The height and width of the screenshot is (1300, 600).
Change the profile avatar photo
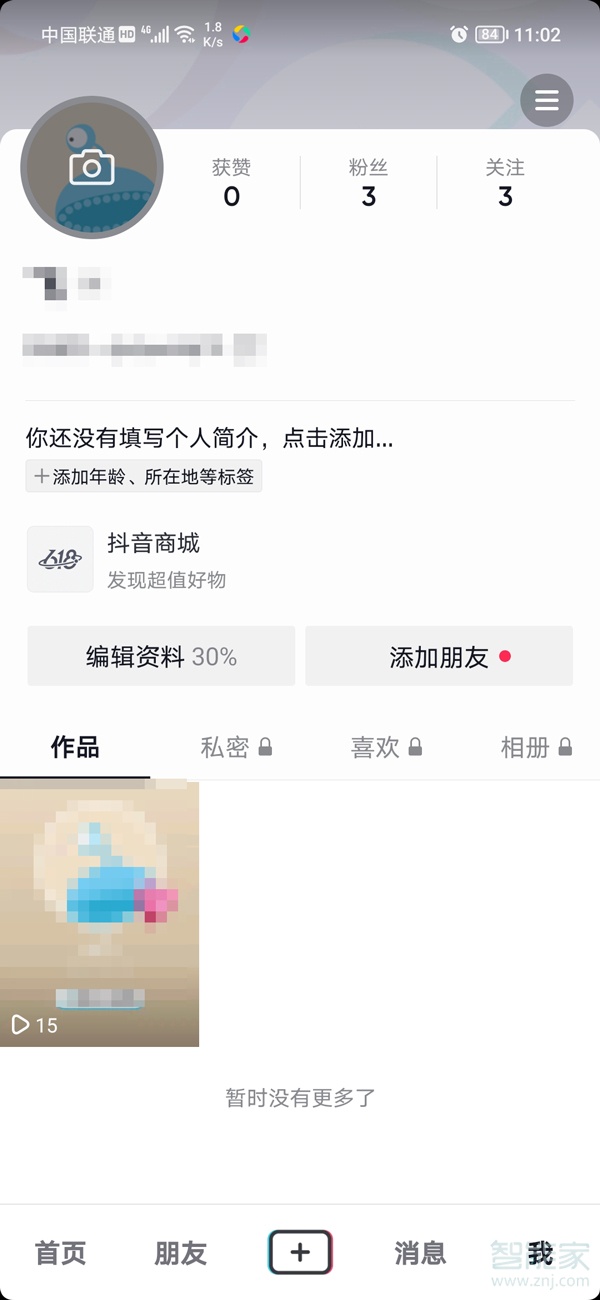pyautogui.click(x=92, y=168)
